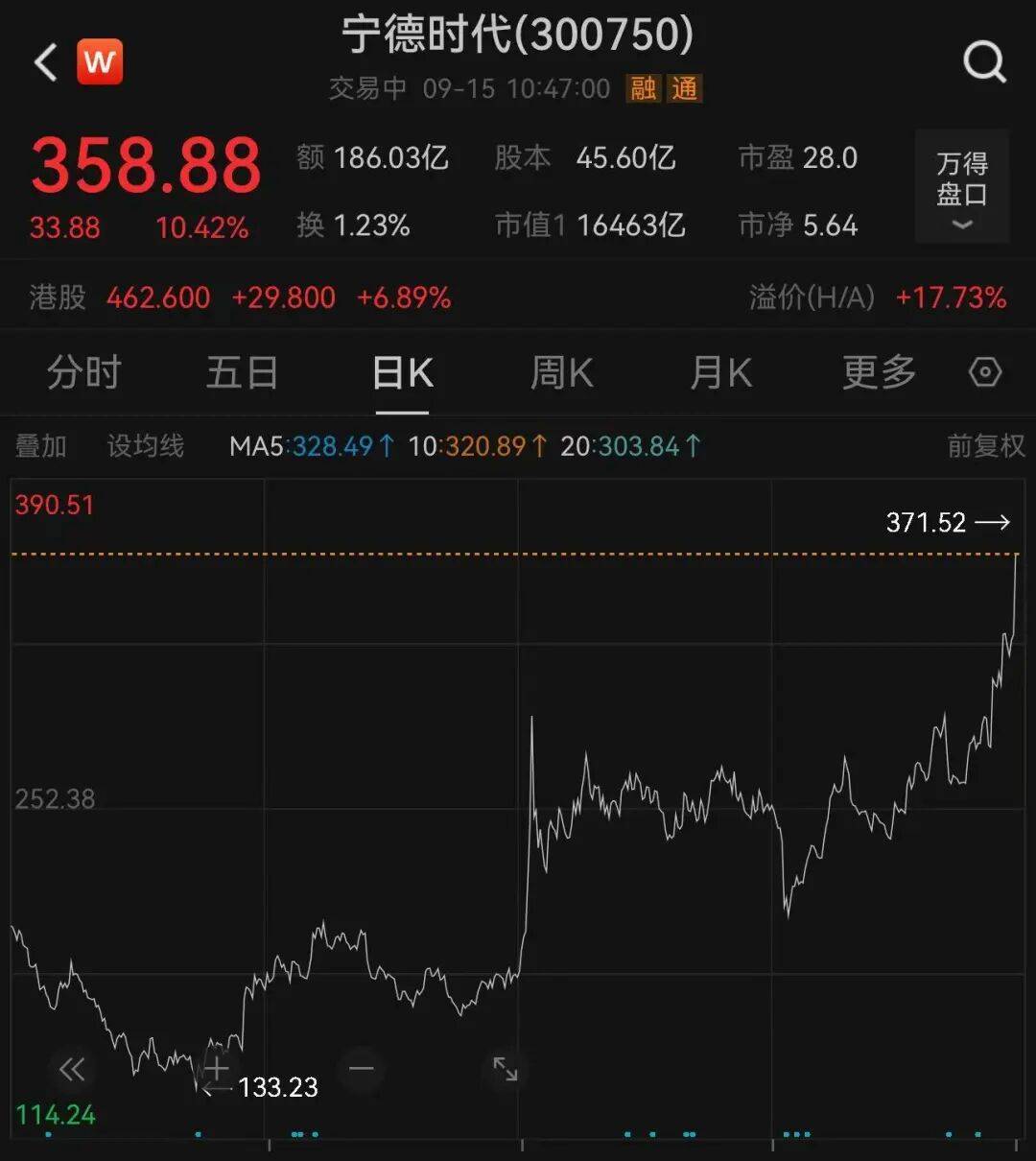Jump the chart back with the double-arrow button
Screen dimensions: 1036x1161
click(72, 1069)
